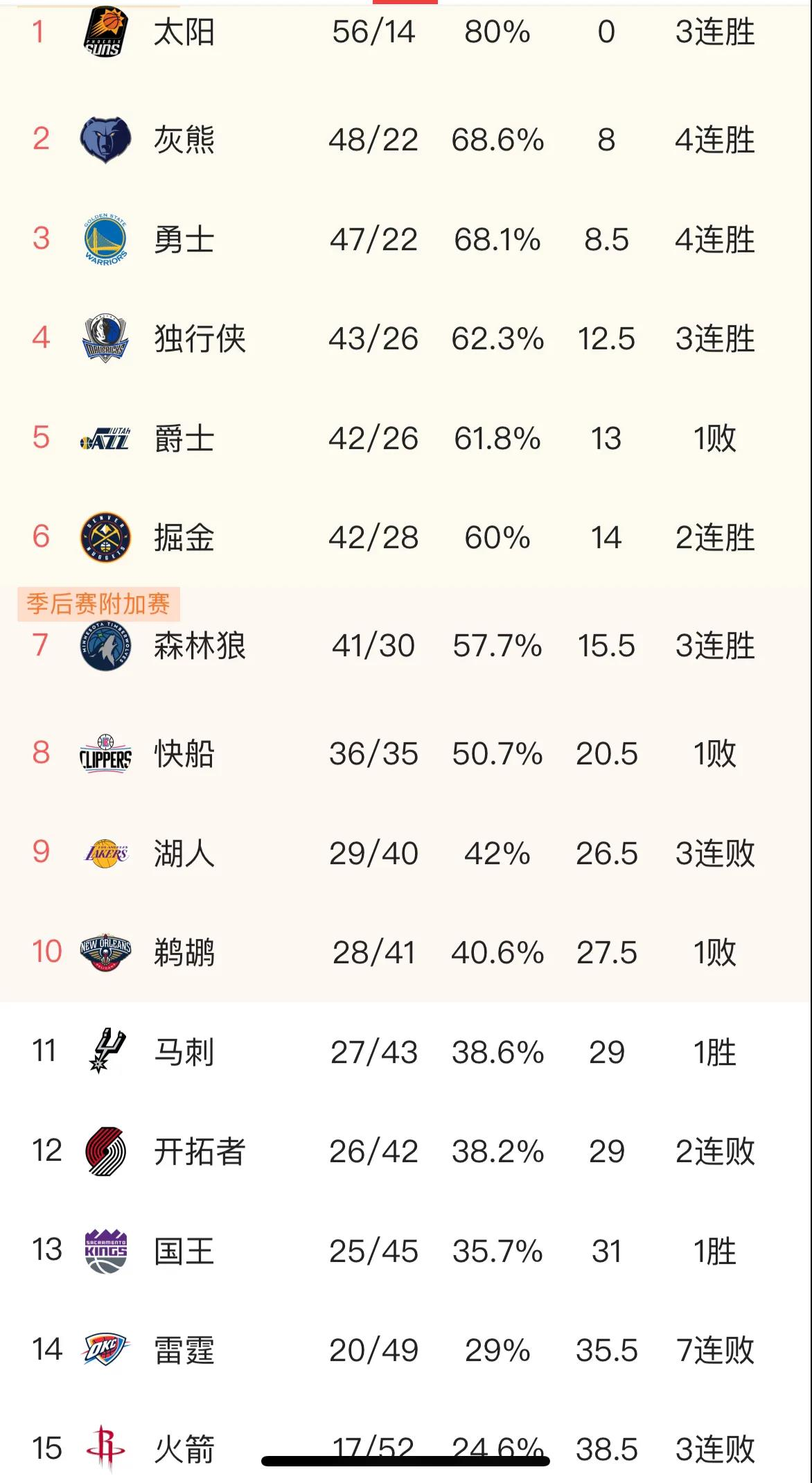
Task: Open the 雷霆 team row
Action: 406,1350
